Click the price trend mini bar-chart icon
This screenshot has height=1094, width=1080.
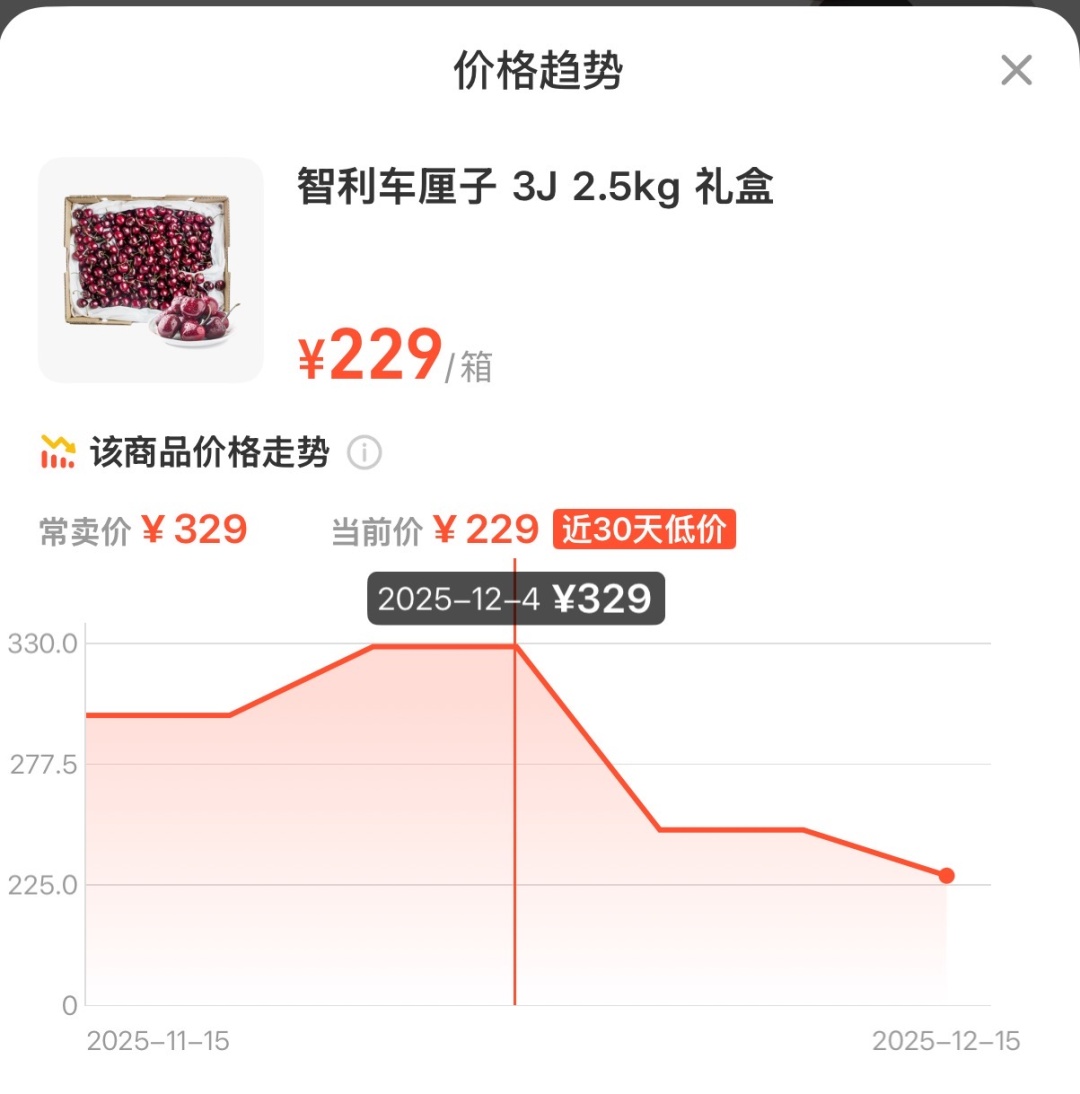(57, 451)
